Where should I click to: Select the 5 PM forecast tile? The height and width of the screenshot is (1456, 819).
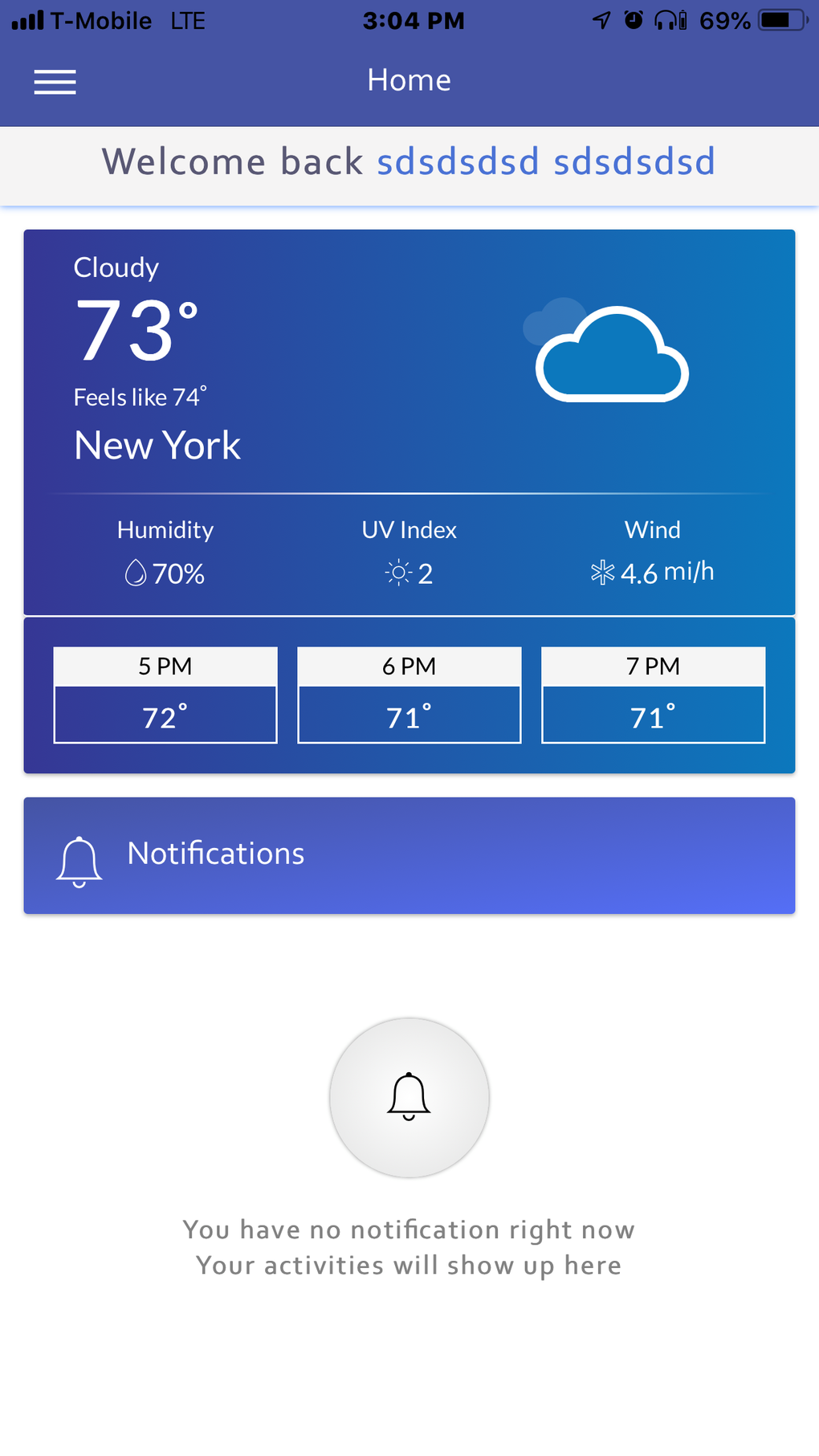(165, 695)
